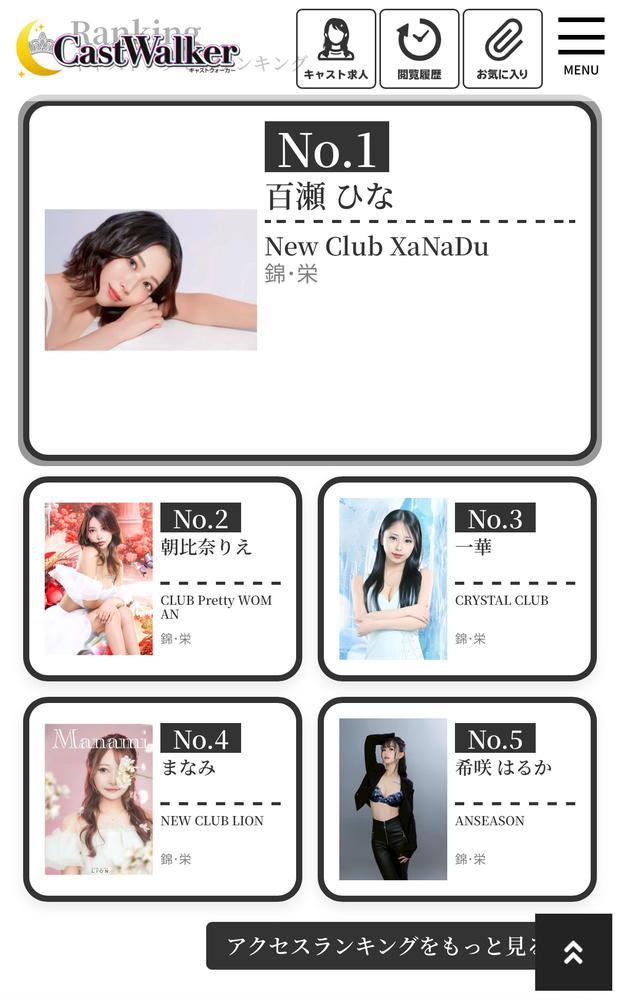Open favorites (お気に入り)

[502, 49]
